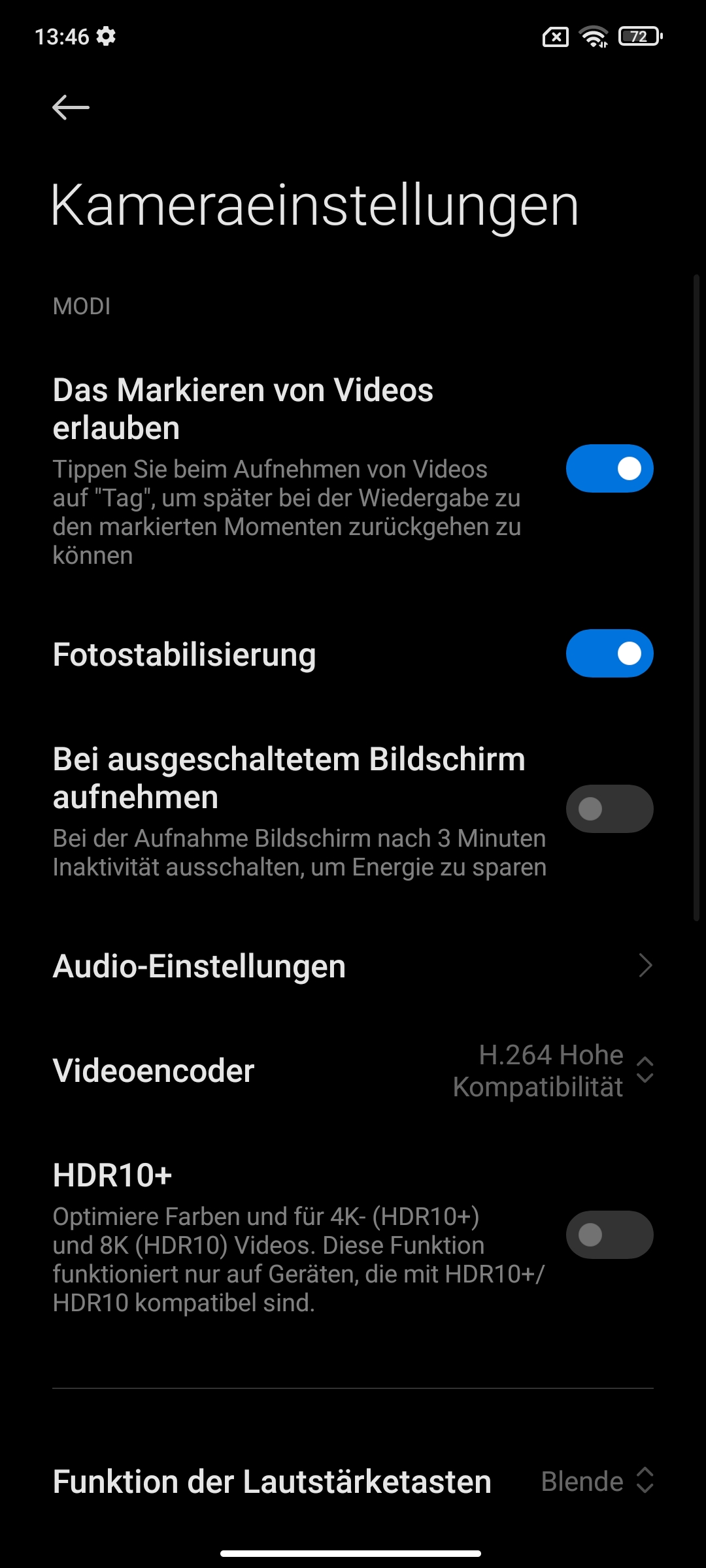
Task: Turn on the HDR10+ switch
Action: coord(609,1235)
